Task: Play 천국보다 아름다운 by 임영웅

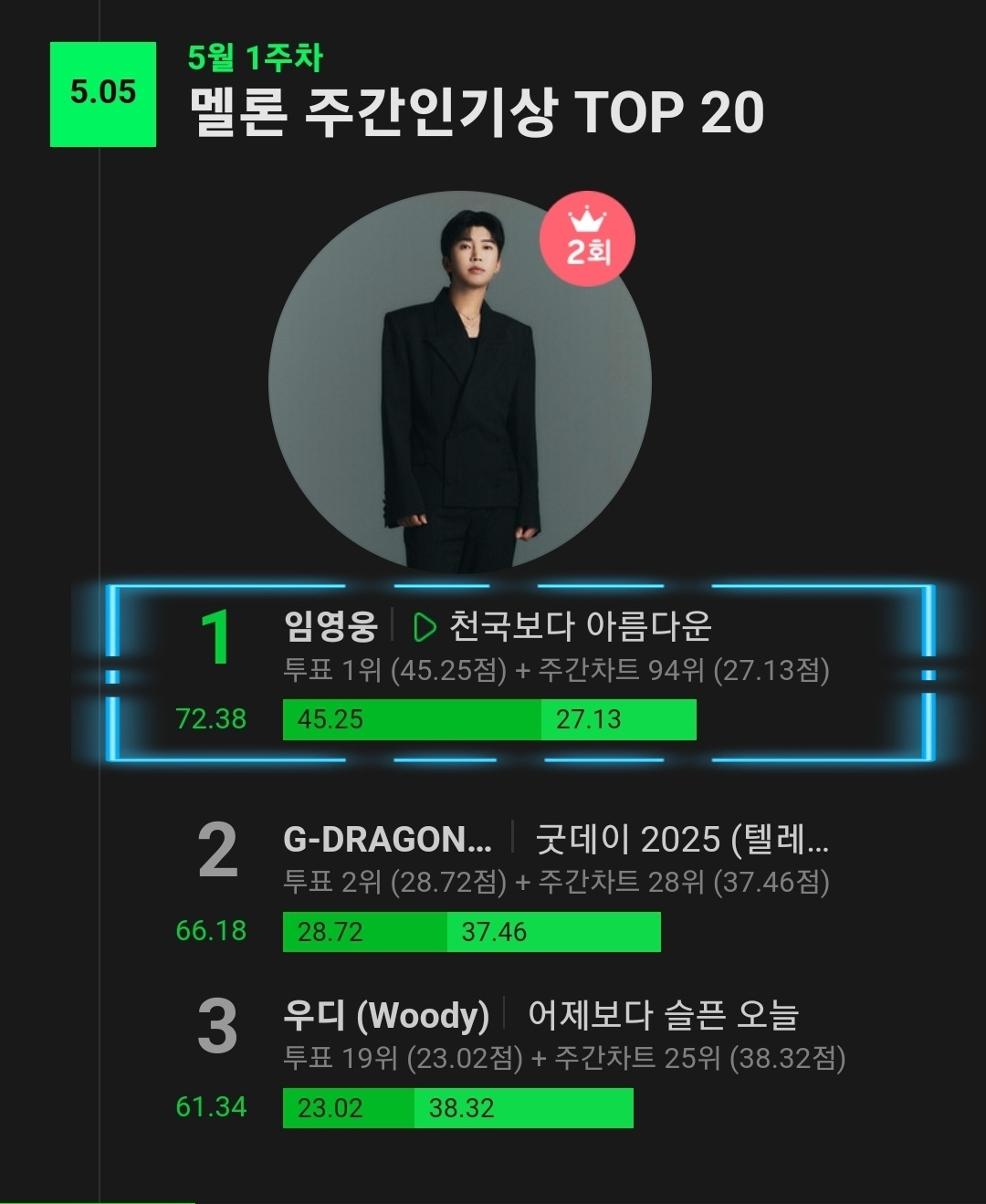Action: pyautogui.click(x=425, y=627)
